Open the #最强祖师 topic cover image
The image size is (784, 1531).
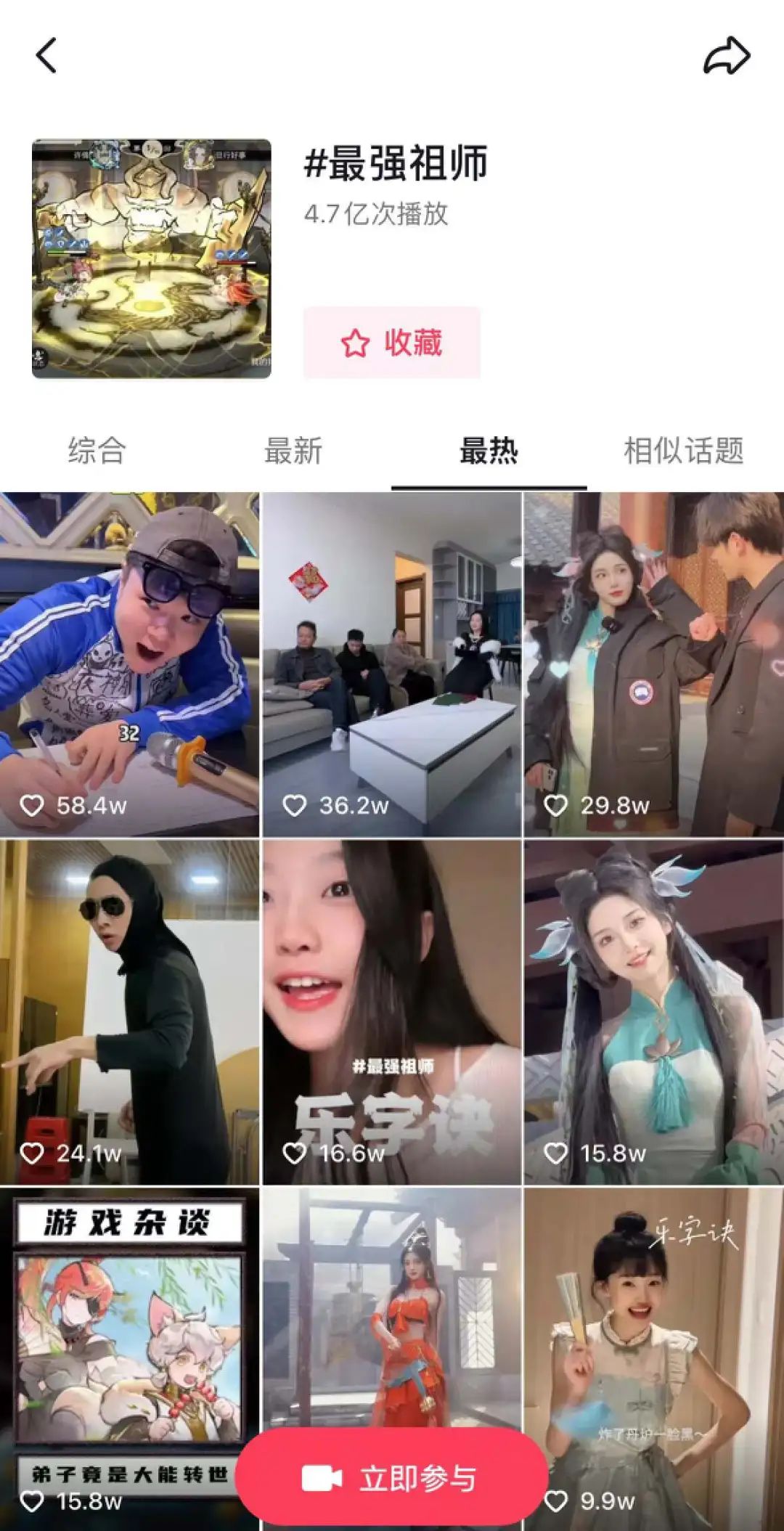151,258
